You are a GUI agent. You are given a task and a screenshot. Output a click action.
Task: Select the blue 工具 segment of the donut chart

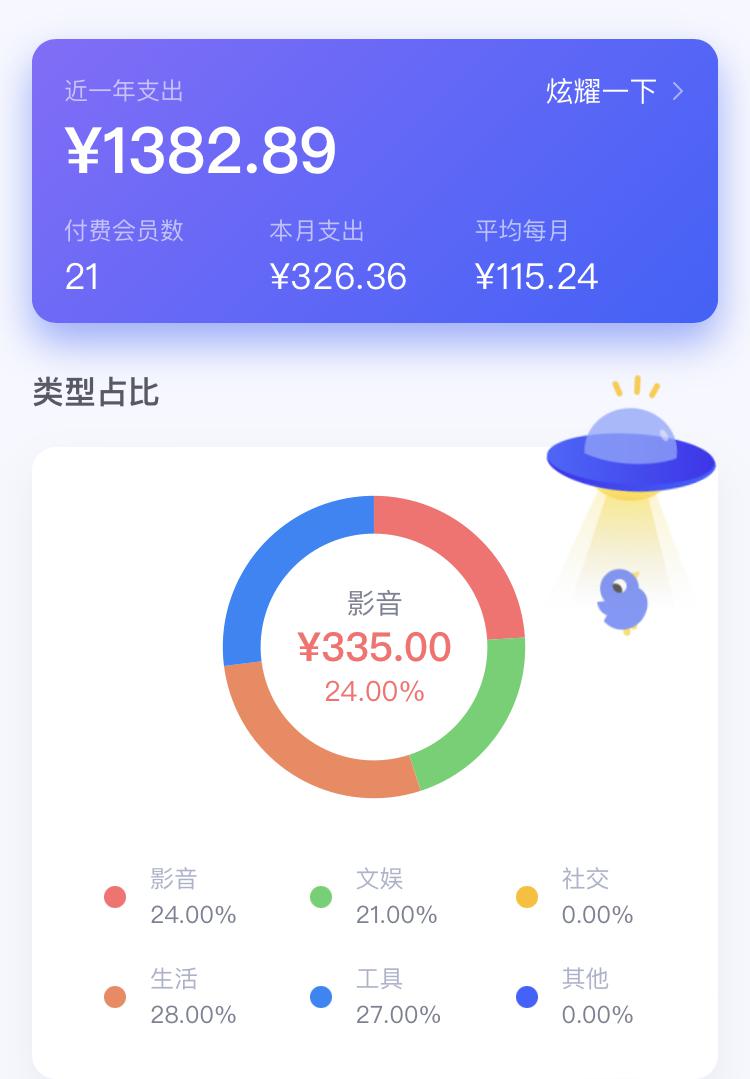tap(278, 566)
